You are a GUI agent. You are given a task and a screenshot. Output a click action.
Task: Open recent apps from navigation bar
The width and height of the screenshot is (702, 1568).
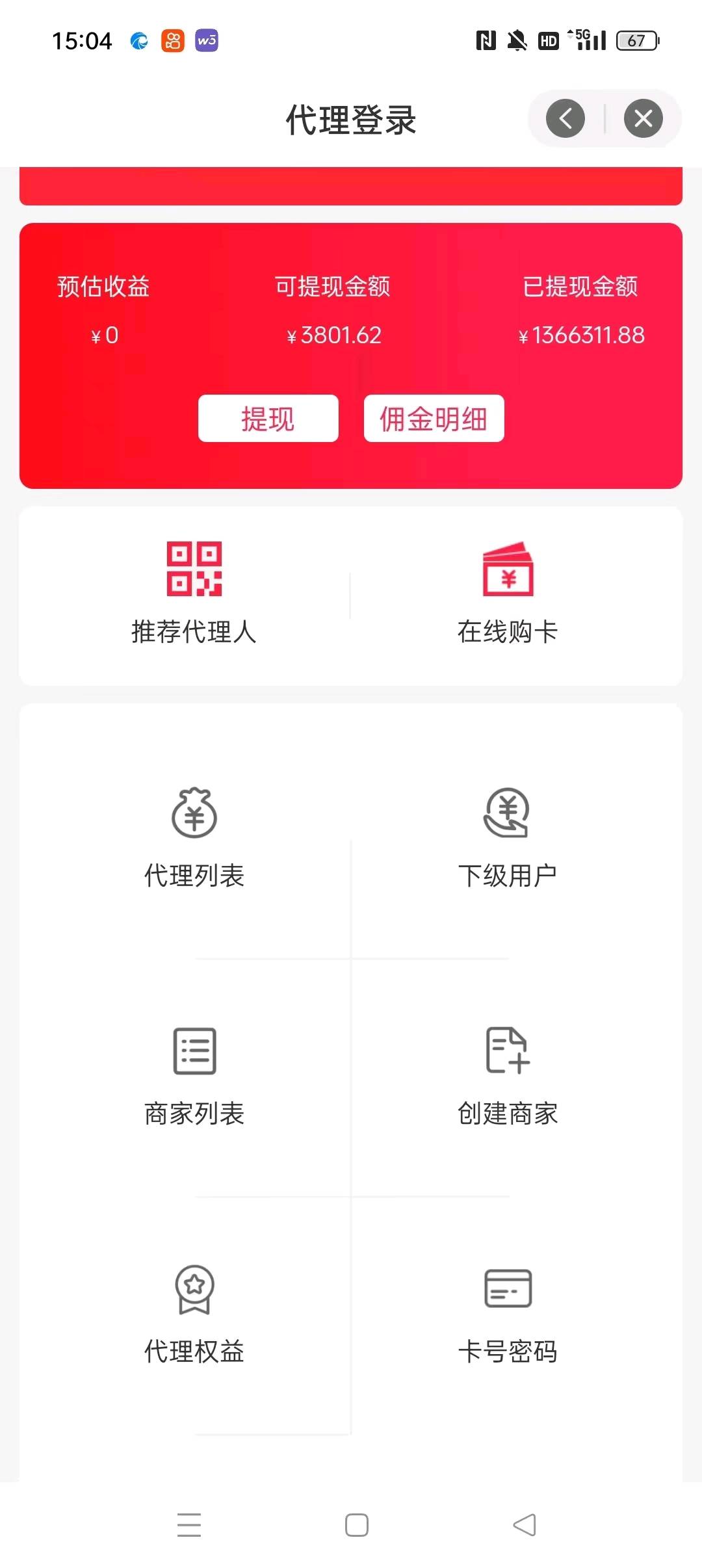click(x=189, y=1525)
